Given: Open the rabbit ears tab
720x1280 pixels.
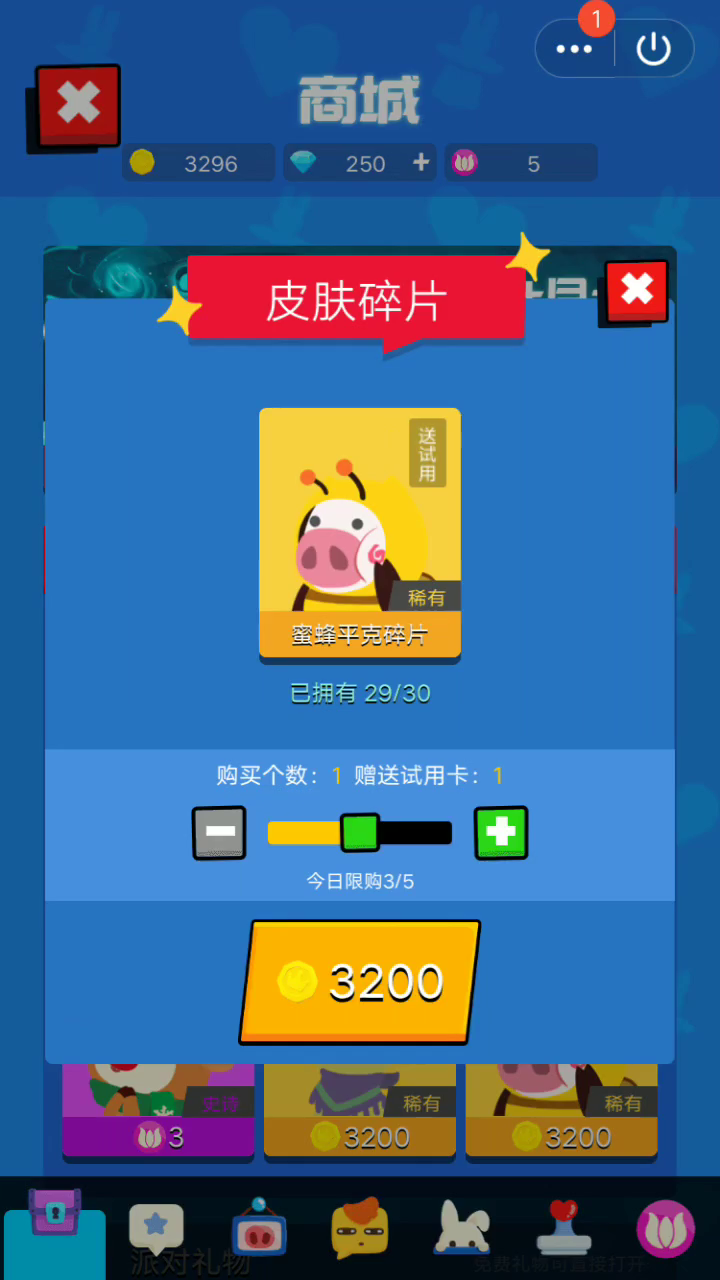Looking at the screenshot, I should 462,1228.
